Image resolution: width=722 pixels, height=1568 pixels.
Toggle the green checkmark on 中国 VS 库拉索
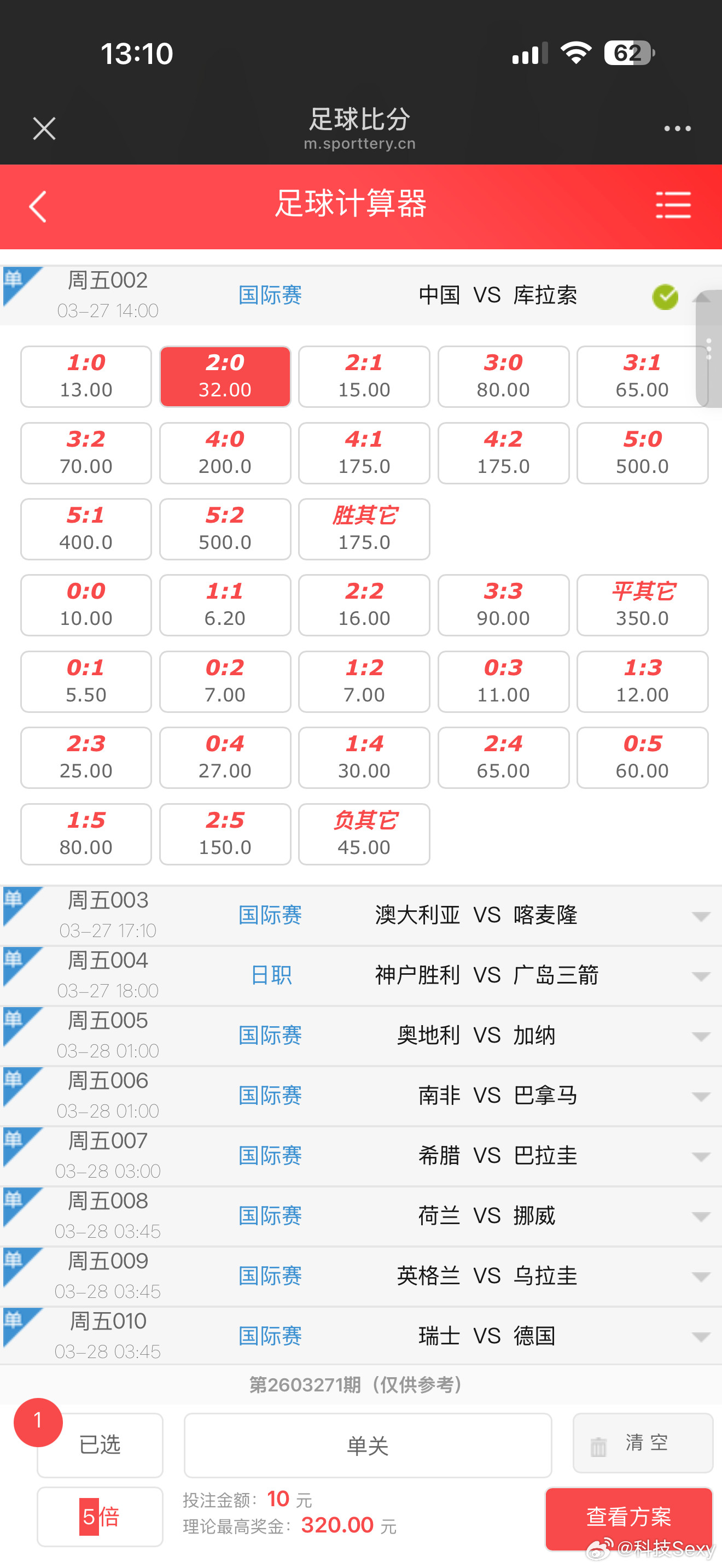(665, 296)
